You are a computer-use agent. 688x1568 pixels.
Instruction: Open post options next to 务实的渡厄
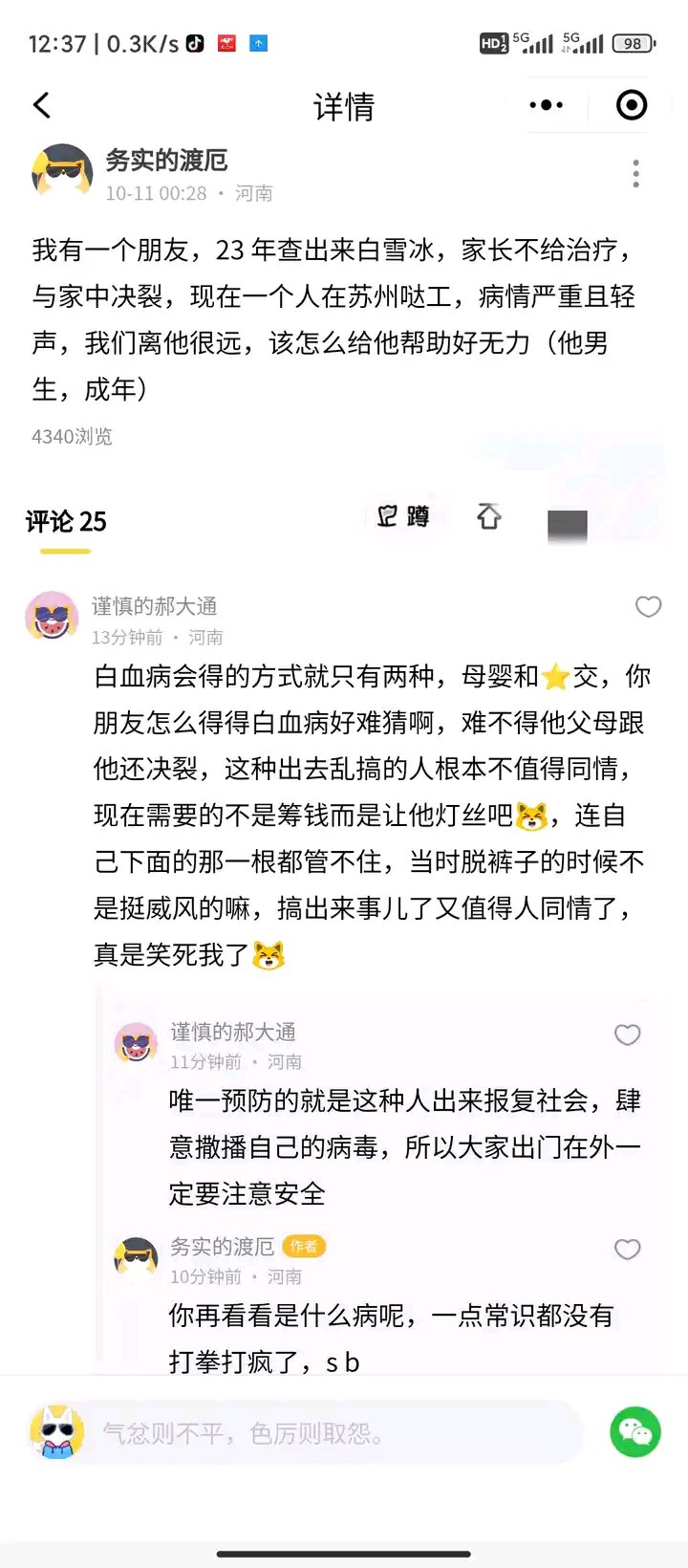point(635,174)
